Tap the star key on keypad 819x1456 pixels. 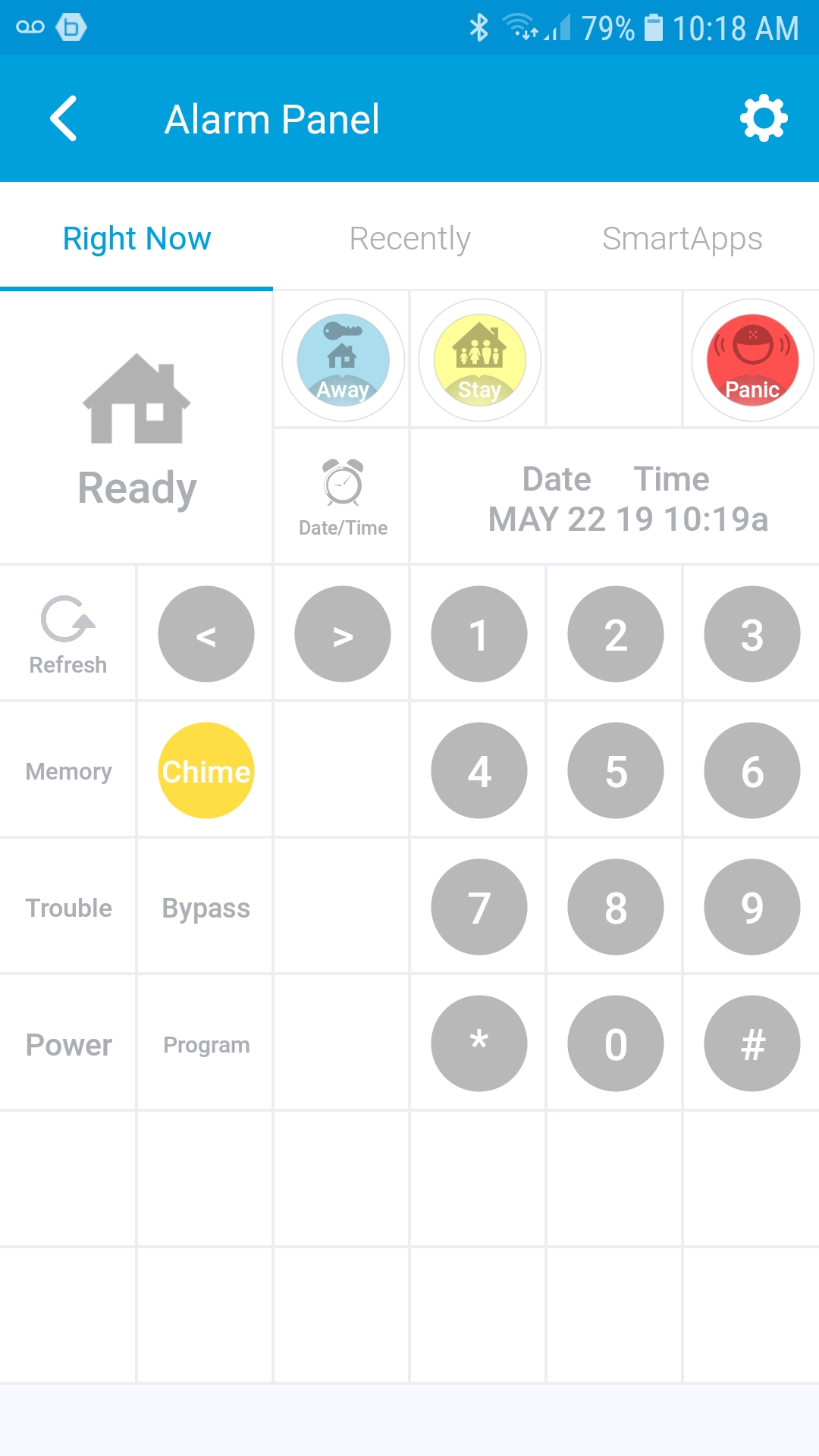coord(479,1043)
